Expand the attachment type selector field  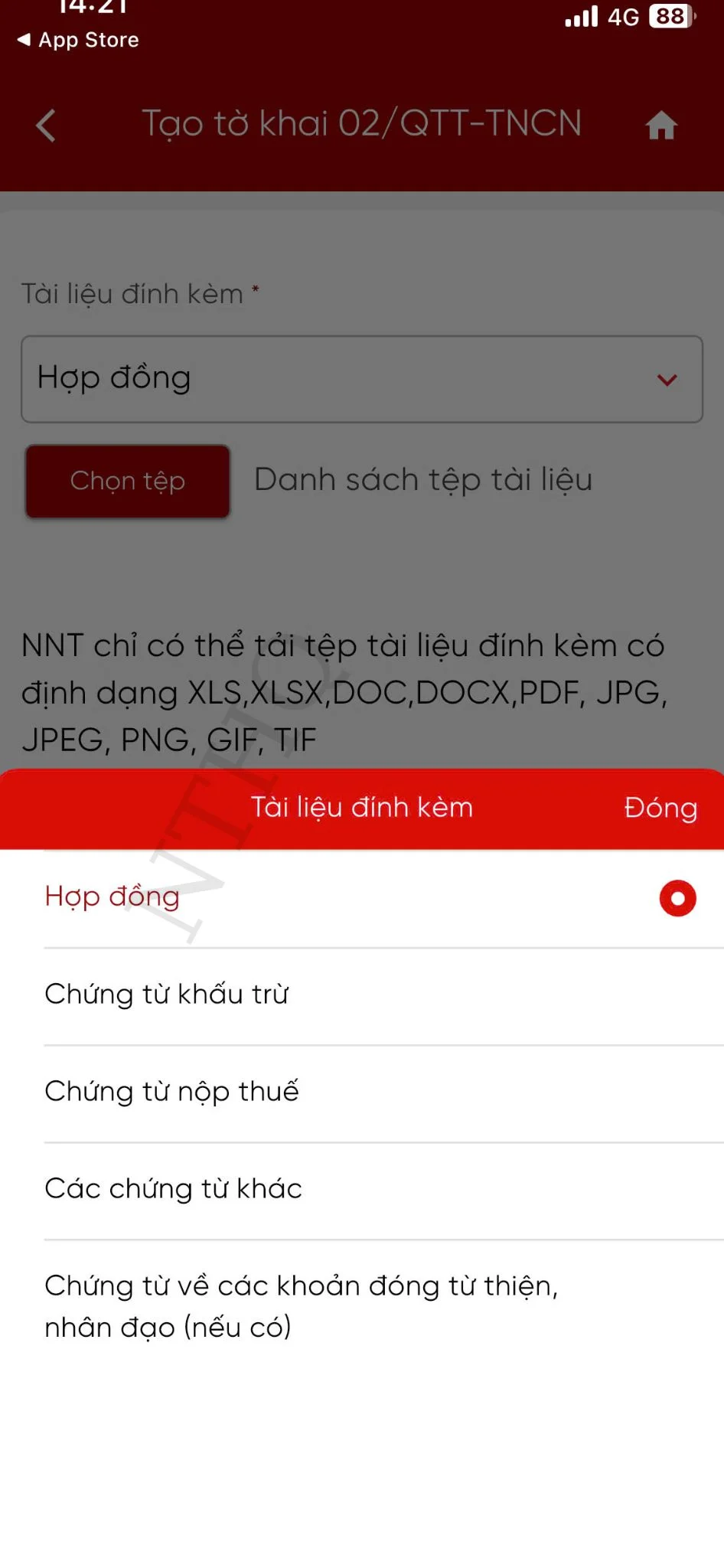click(x=362, y=378)
